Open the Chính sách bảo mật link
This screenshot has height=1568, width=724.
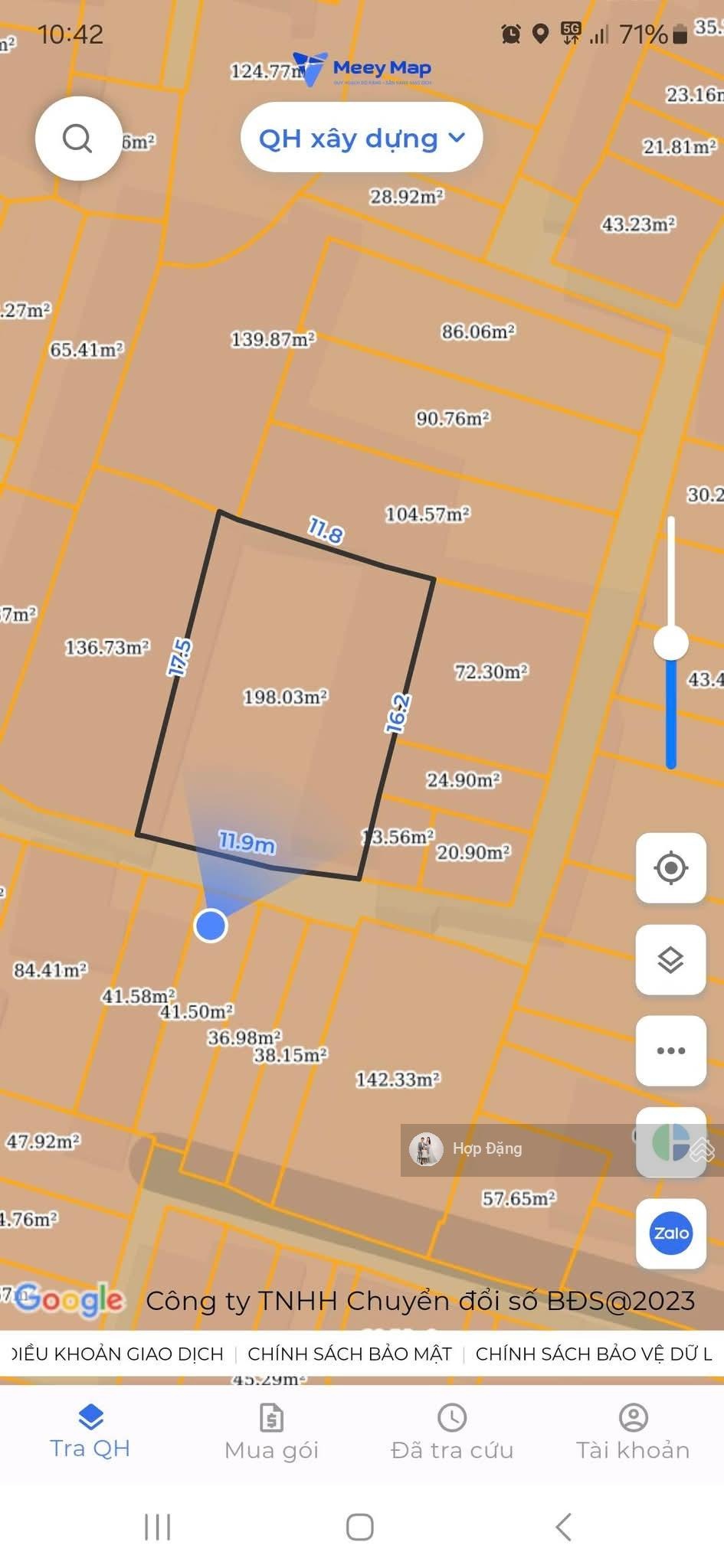(x=349, y=1354)
